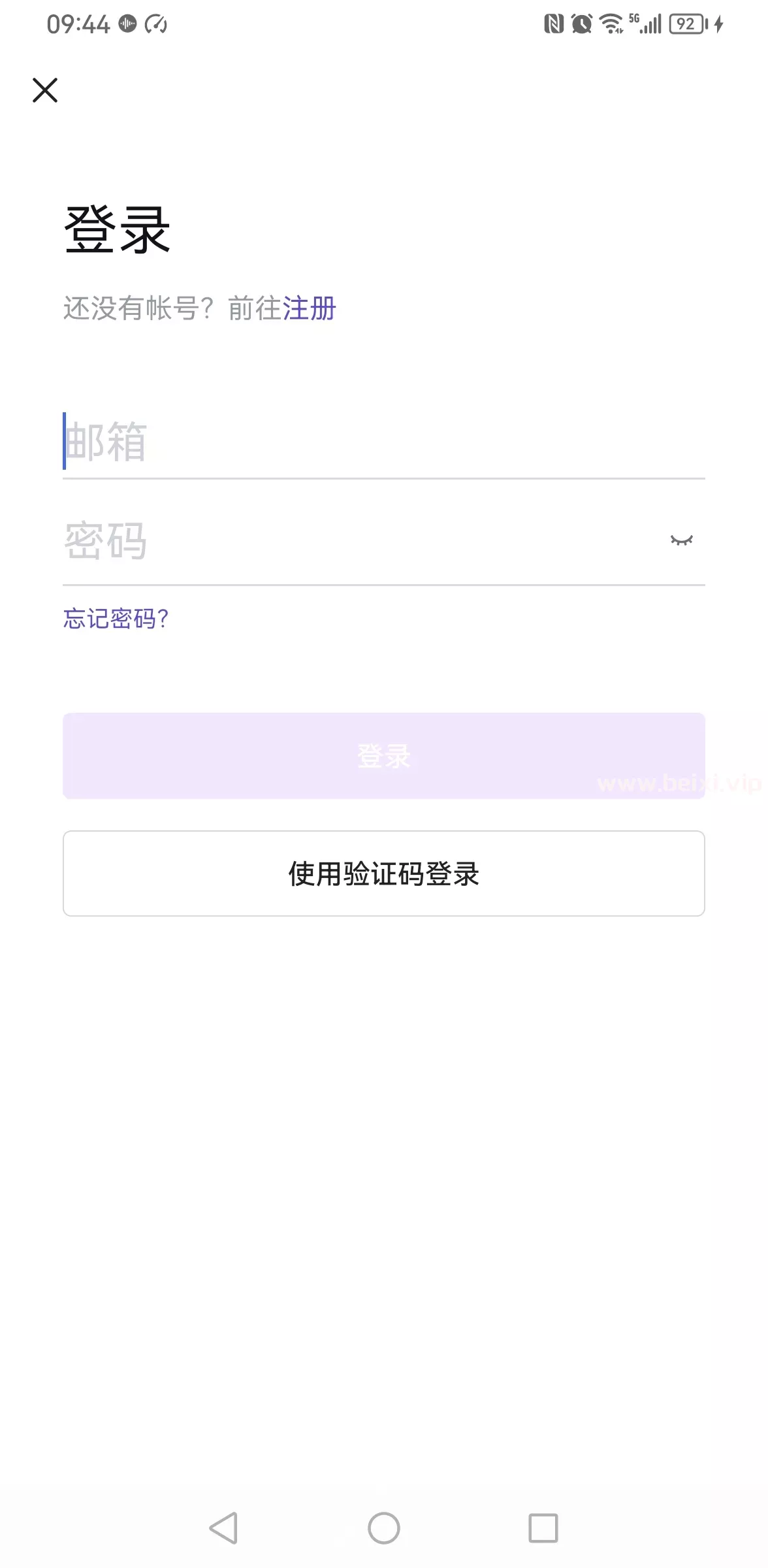
Task: Choose 使用验证码登录 option
Action: tap(383, 874)
